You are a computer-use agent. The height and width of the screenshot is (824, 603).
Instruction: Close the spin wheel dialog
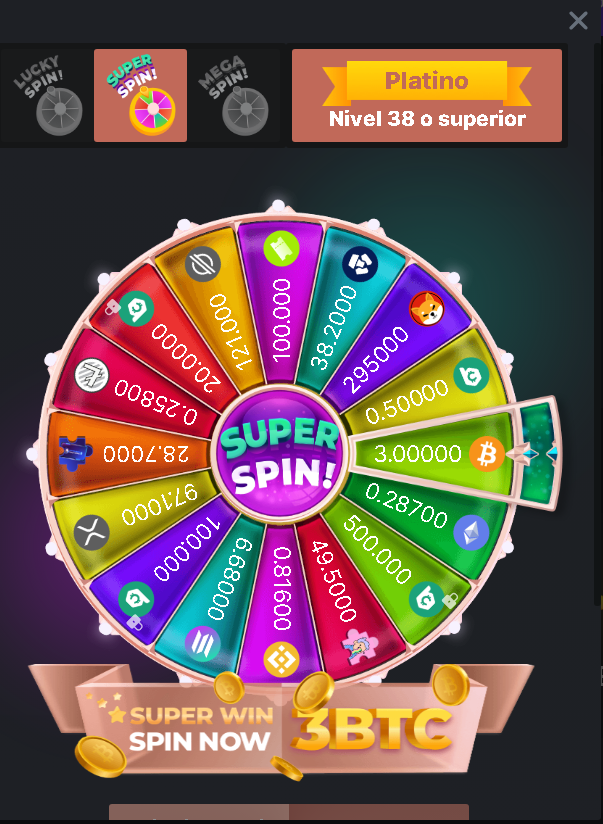[578, 20]
